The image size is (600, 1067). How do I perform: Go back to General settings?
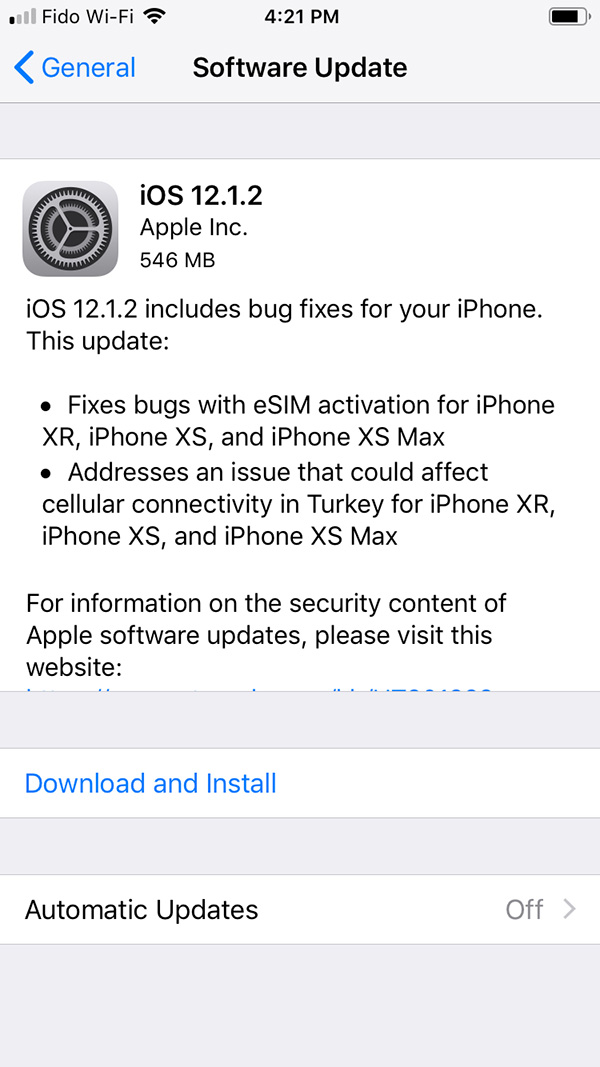(x=75, y=68)
